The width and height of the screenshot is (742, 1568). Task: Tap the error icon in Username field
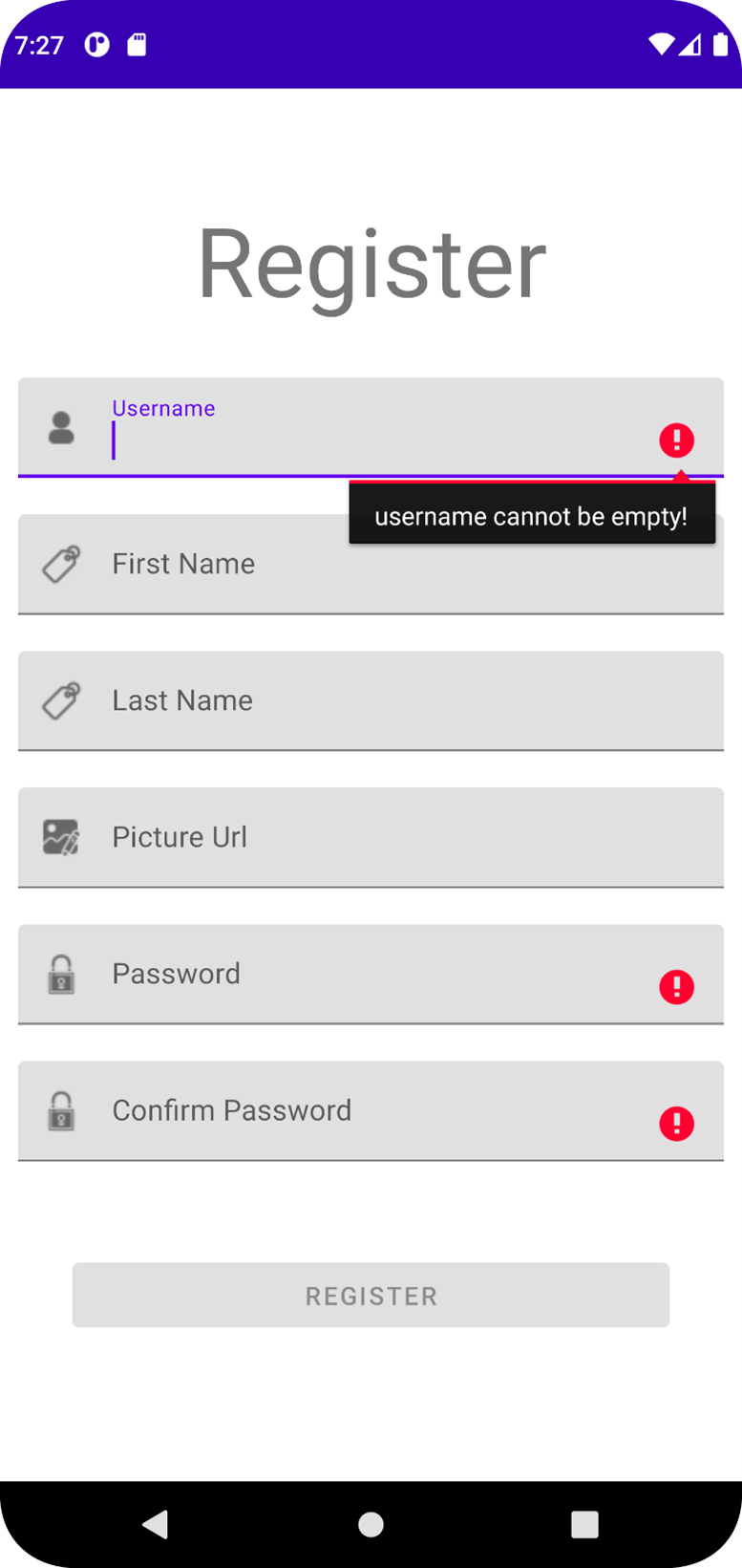pos(676,440)
